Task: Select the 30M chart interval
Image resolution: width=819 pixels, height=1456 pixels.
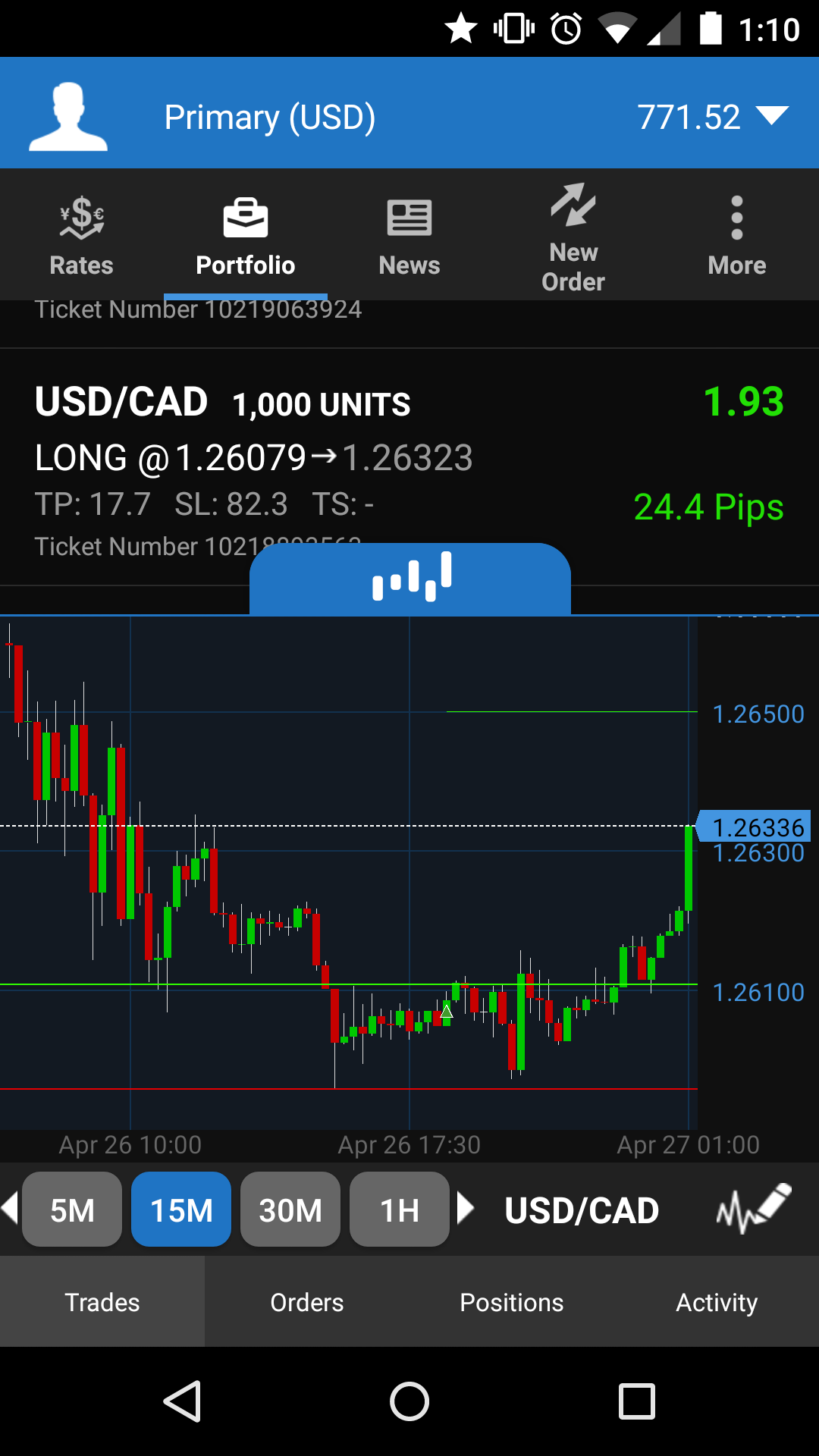Action: 290,1210
